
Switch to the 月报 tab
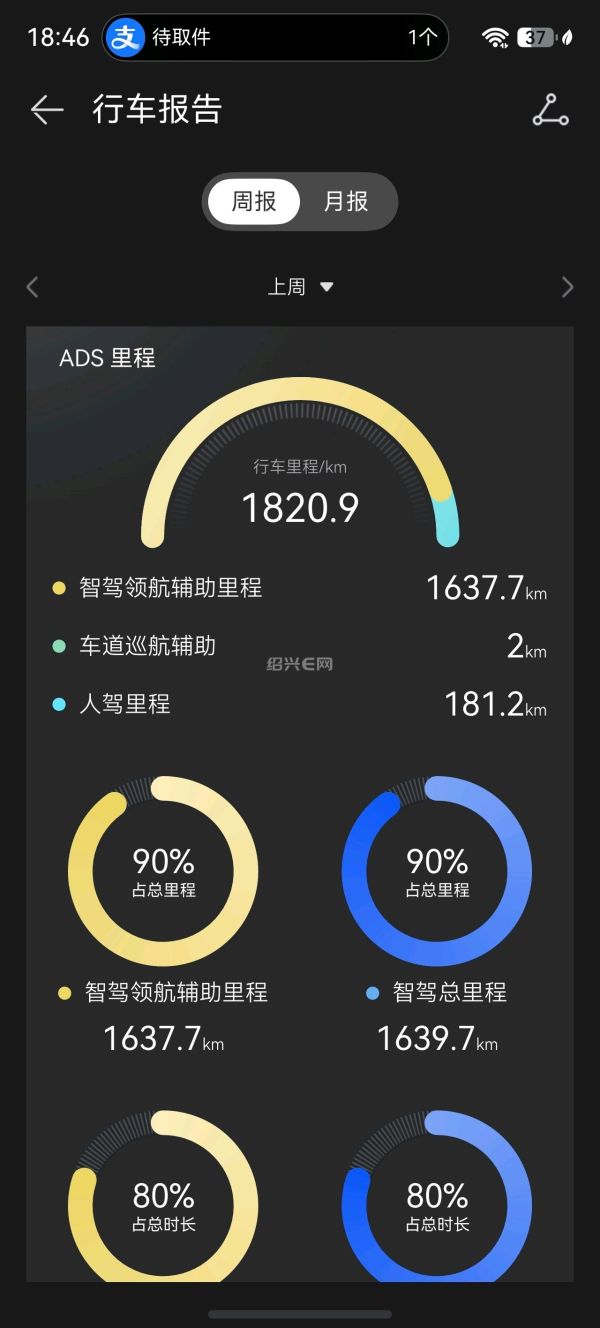coord(346,202)
